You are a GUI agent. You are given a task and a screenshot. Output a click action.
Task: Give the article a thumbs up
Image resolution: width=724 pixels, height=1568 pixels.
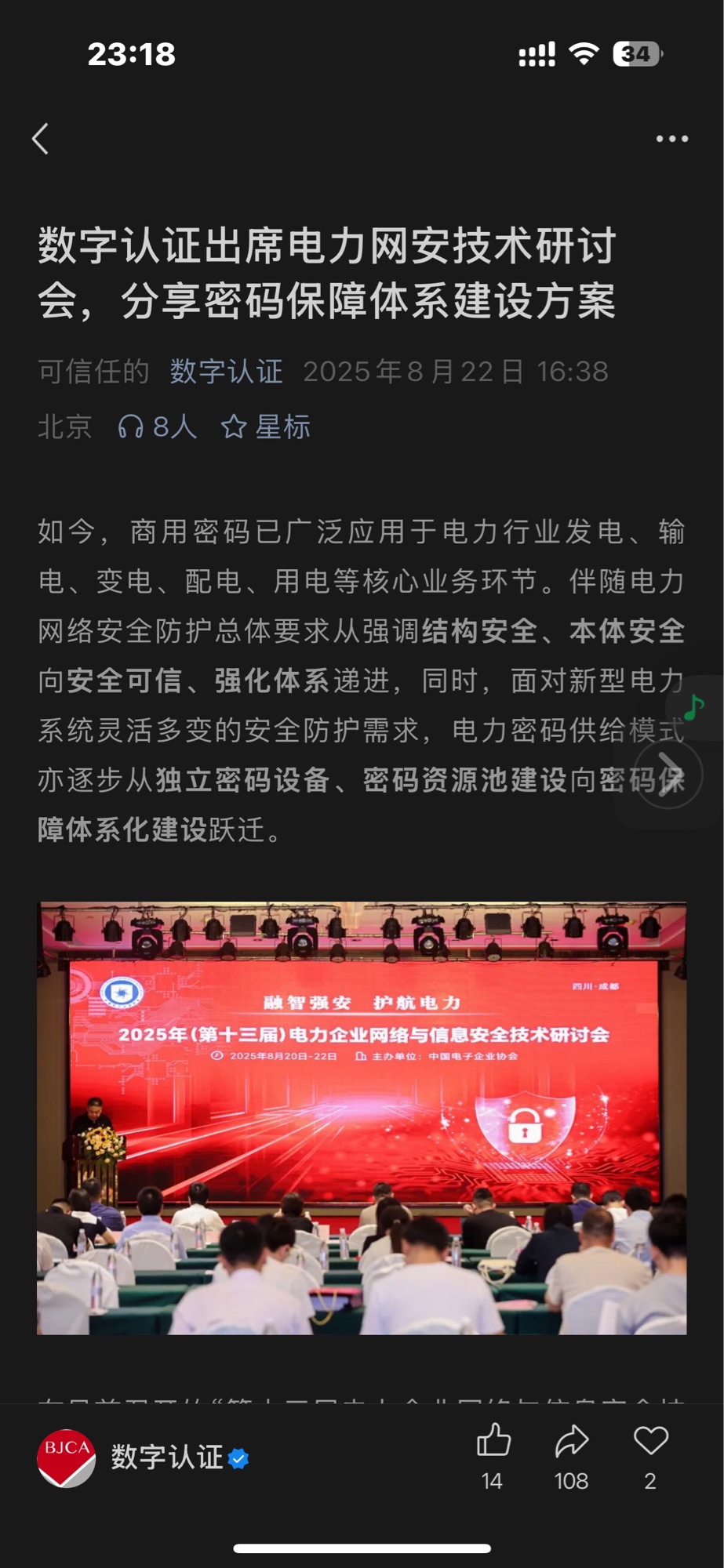point(493,1442)
